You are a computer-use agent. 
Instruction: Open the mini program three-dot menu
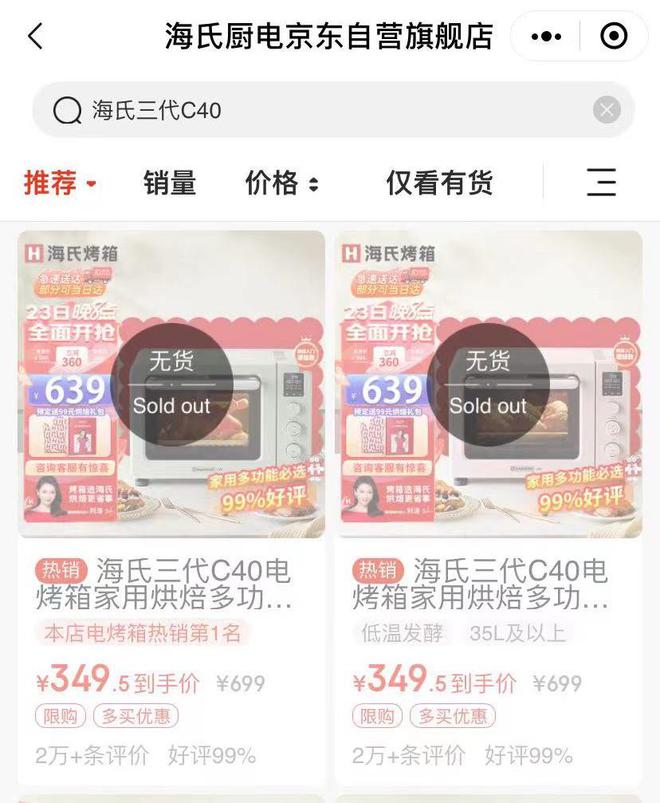(x=546, y=37)
